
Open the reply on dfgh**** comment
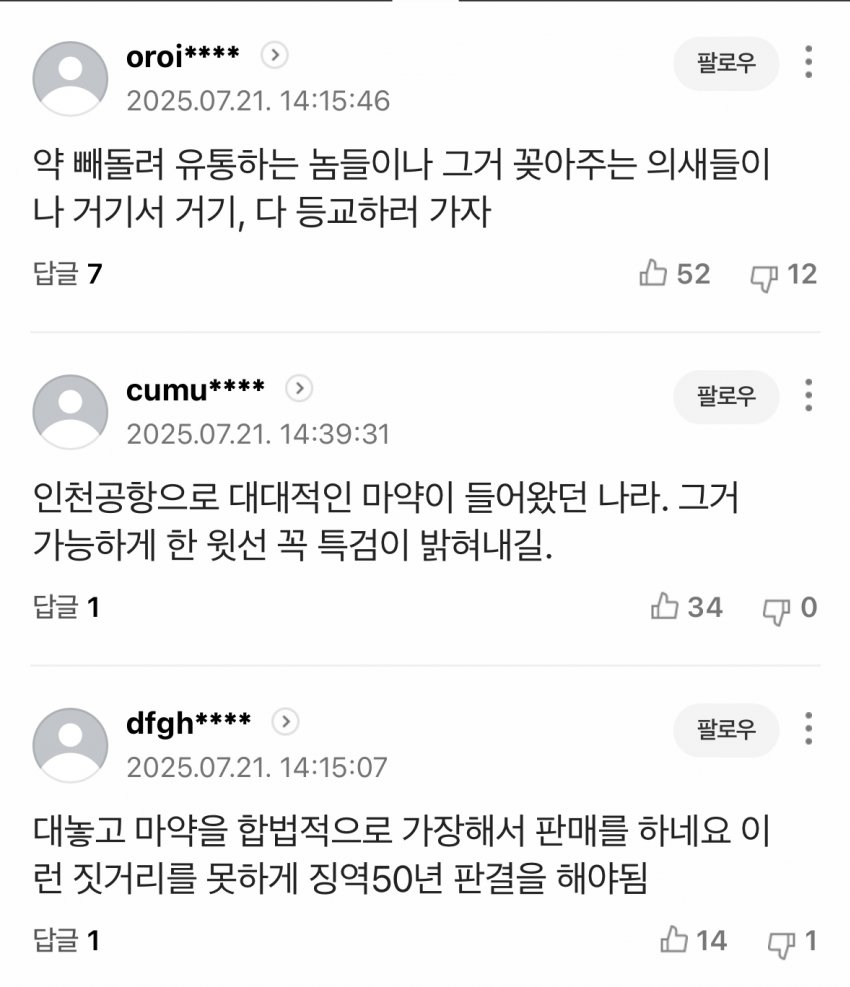68,940
